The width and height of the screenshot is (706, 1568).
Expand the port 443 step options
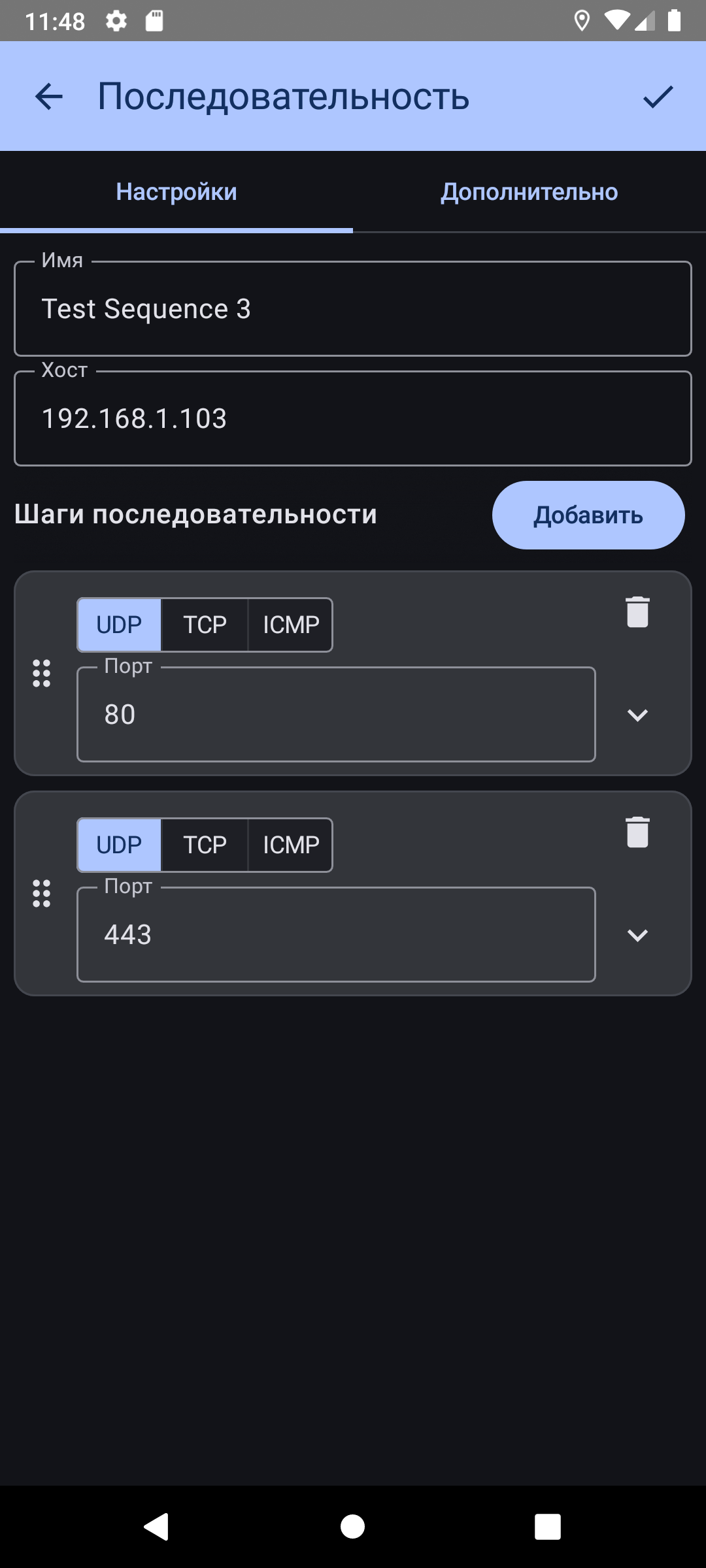point(637,935)
